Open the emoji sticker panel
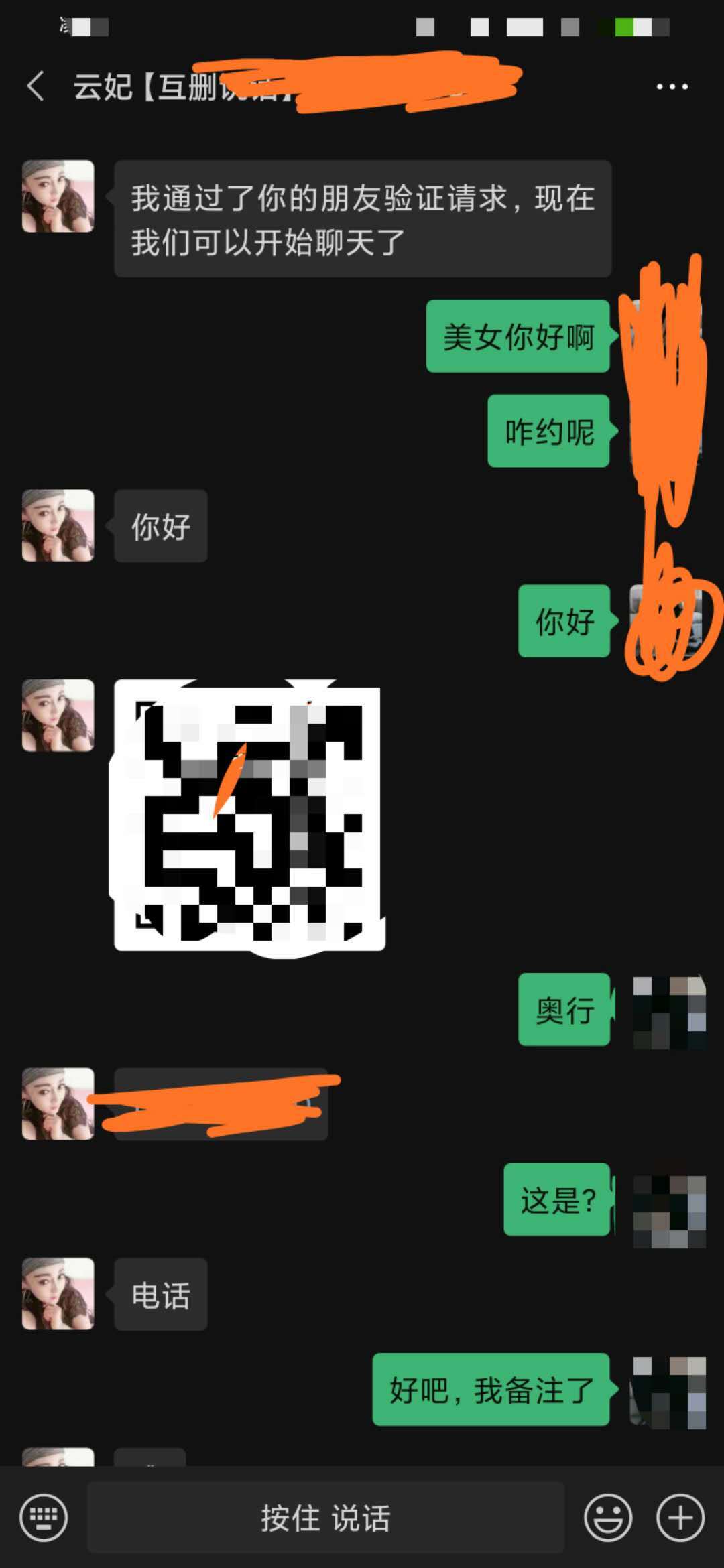The image size is (724, 1568). point(608,1517)
